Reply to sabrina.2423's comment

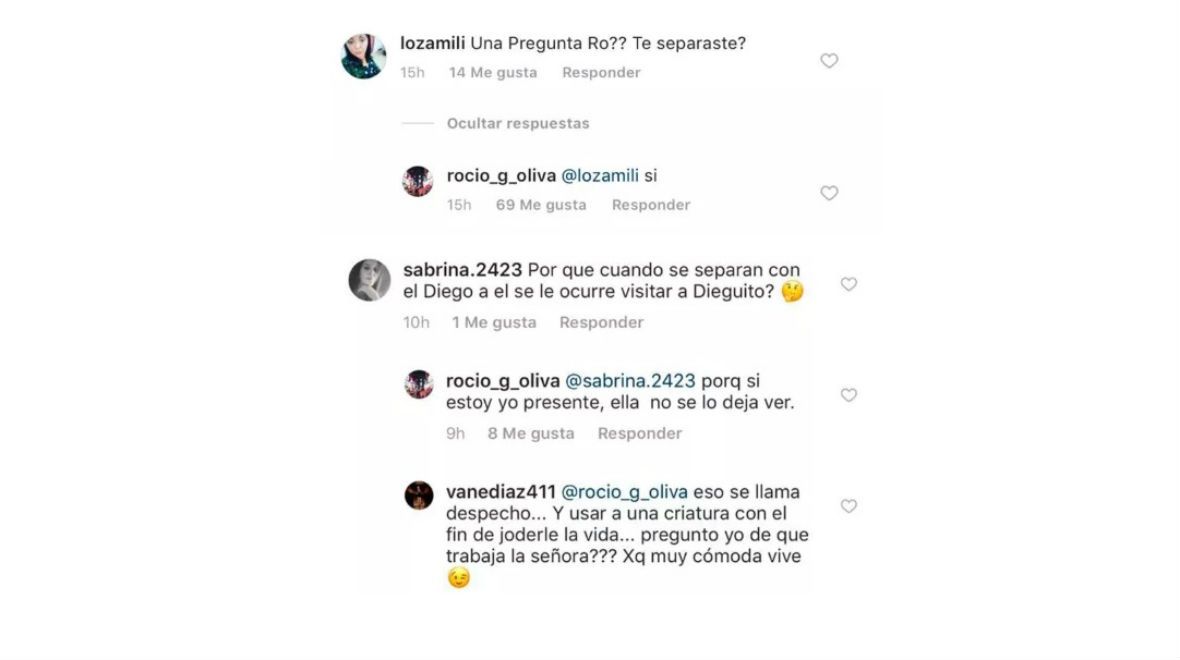click(x=601, y=323)
